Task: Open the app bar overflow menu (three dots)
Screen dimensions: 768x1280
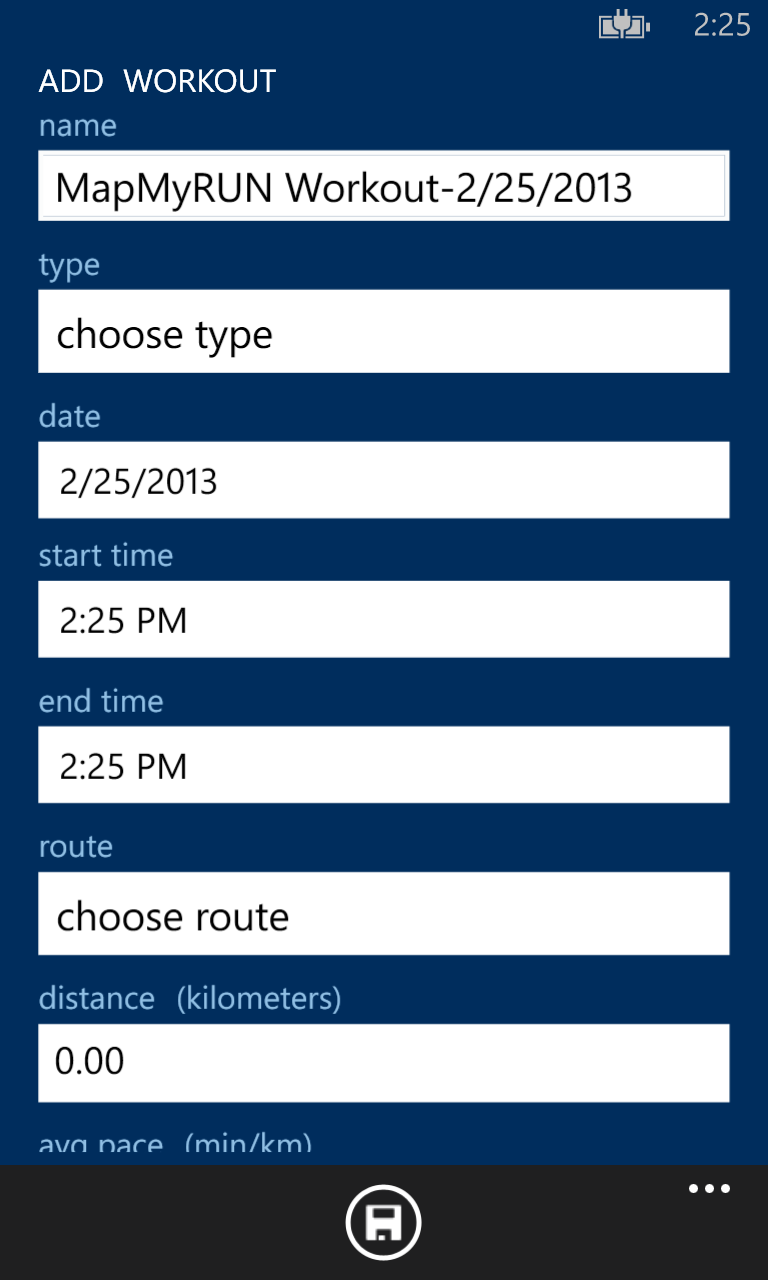Action: pos(709,1188)
